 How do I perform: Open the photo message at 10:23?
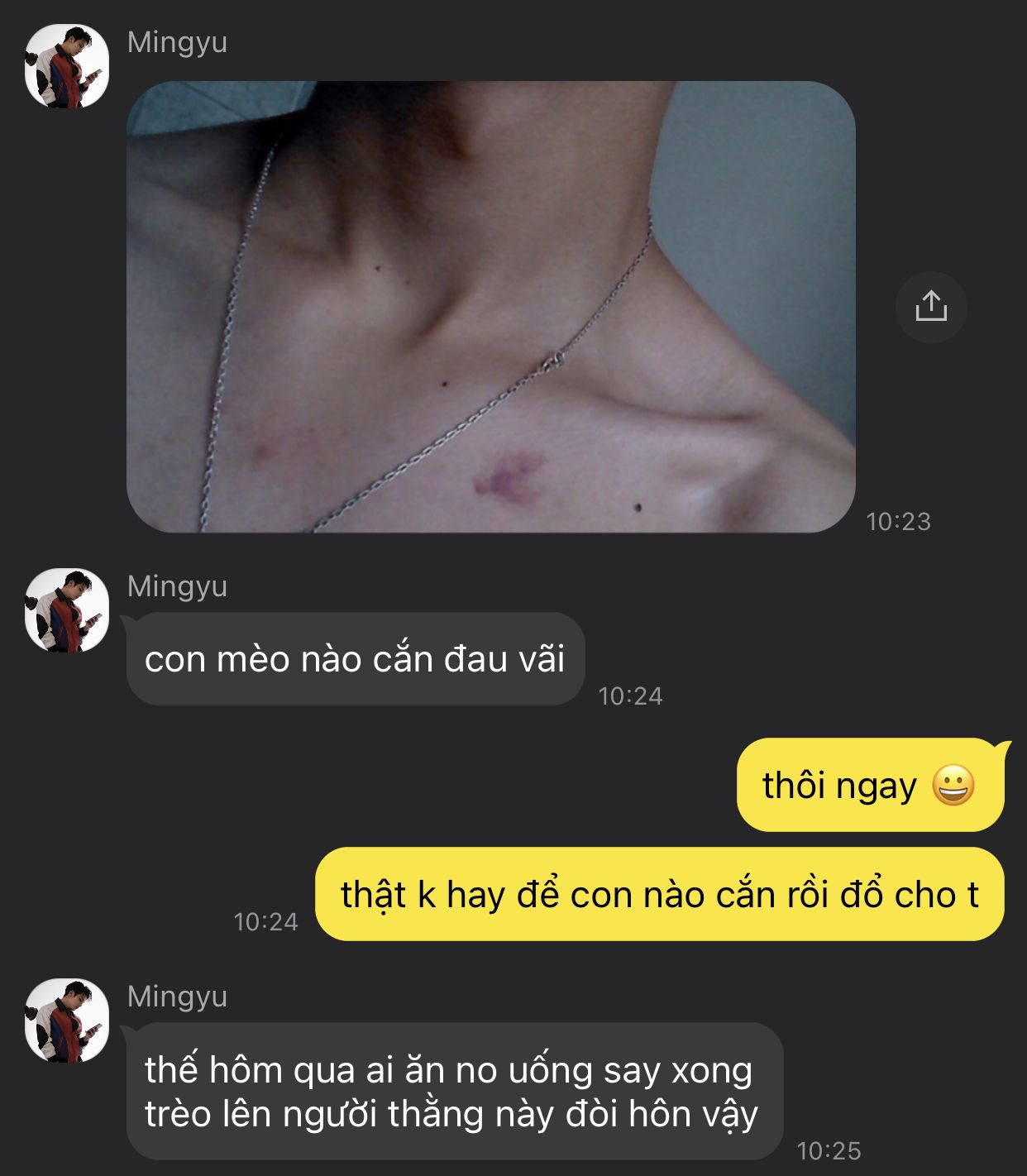coord(490,307)
